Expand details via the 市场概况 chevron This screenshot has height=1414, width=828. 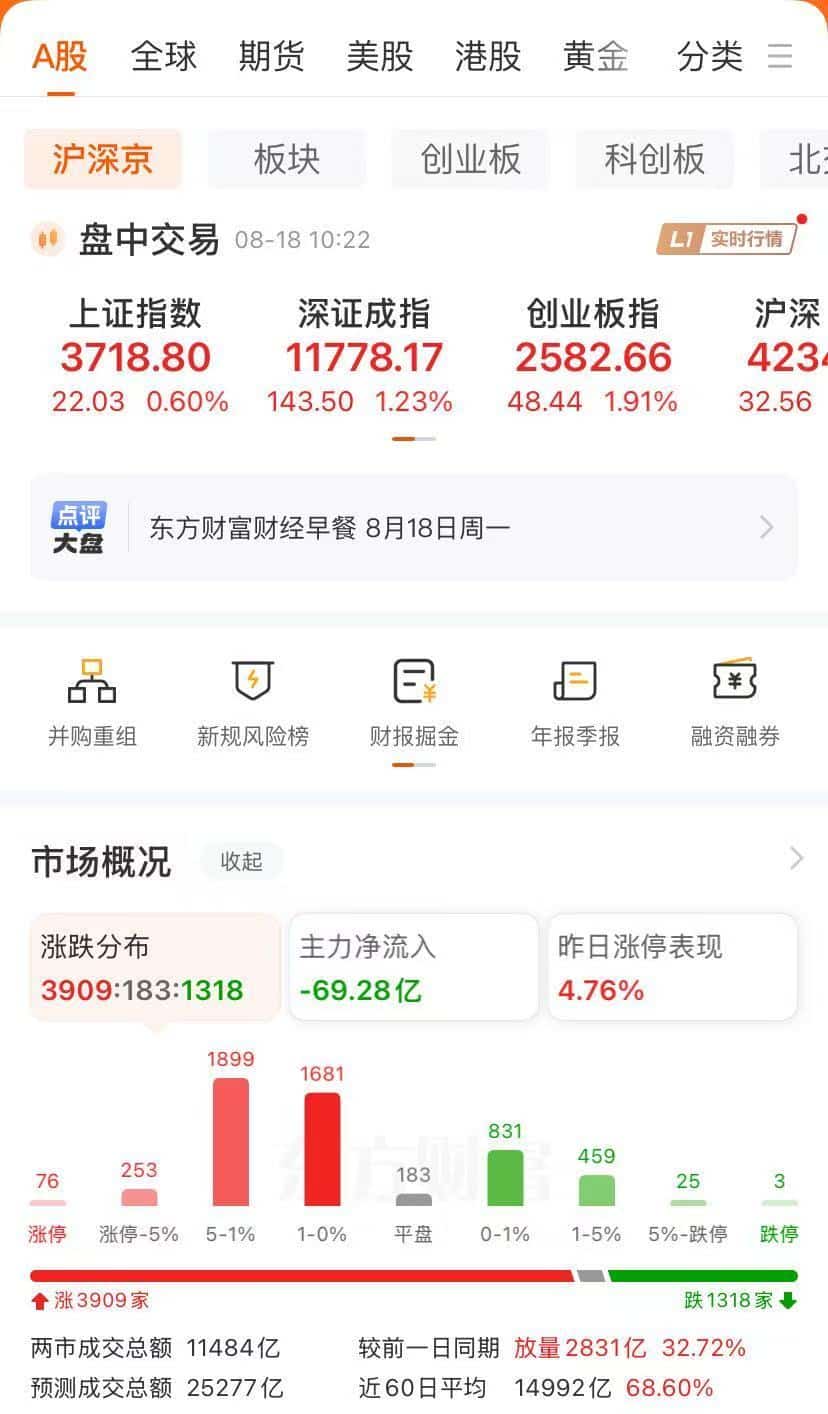(x=795, y=858)
